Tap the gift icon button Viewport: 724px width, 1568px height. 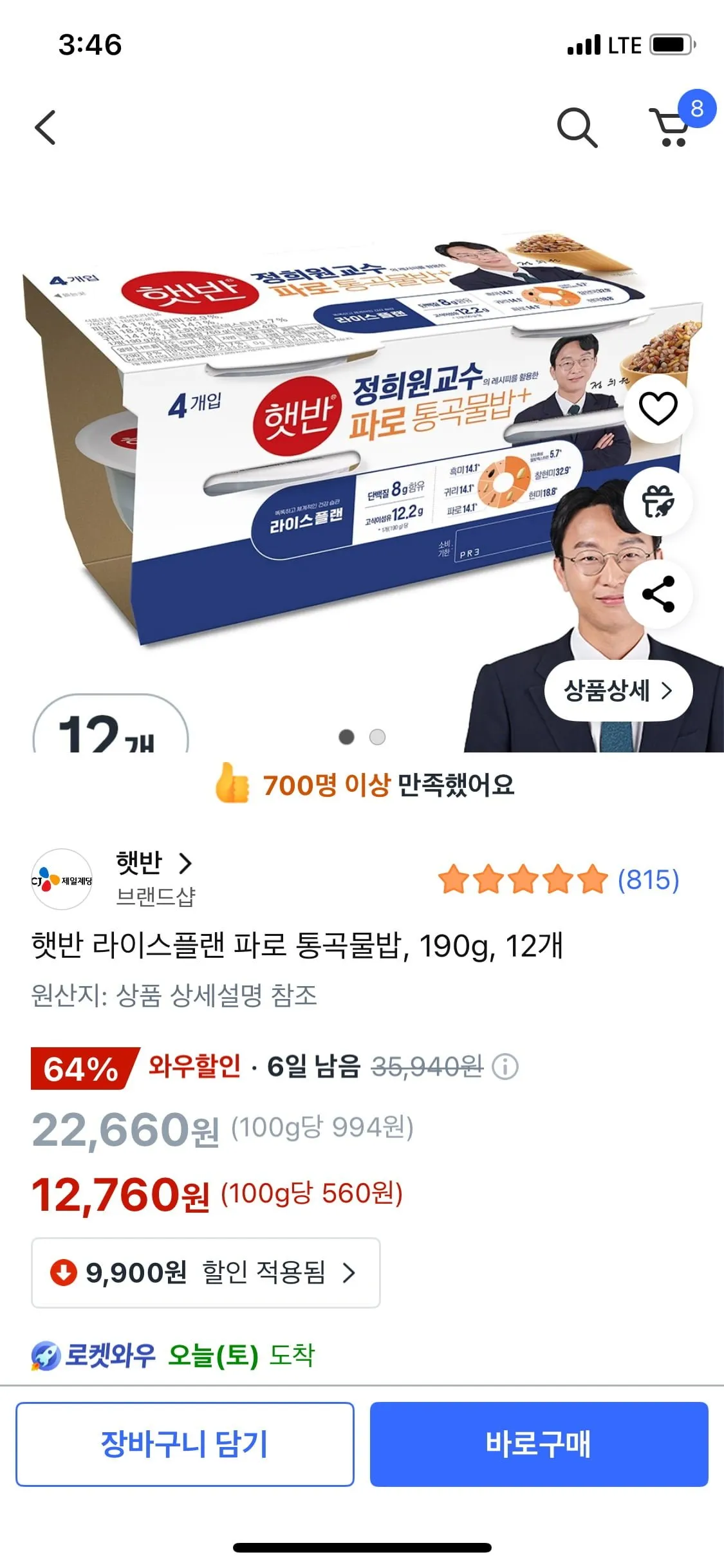pos(658,501)
